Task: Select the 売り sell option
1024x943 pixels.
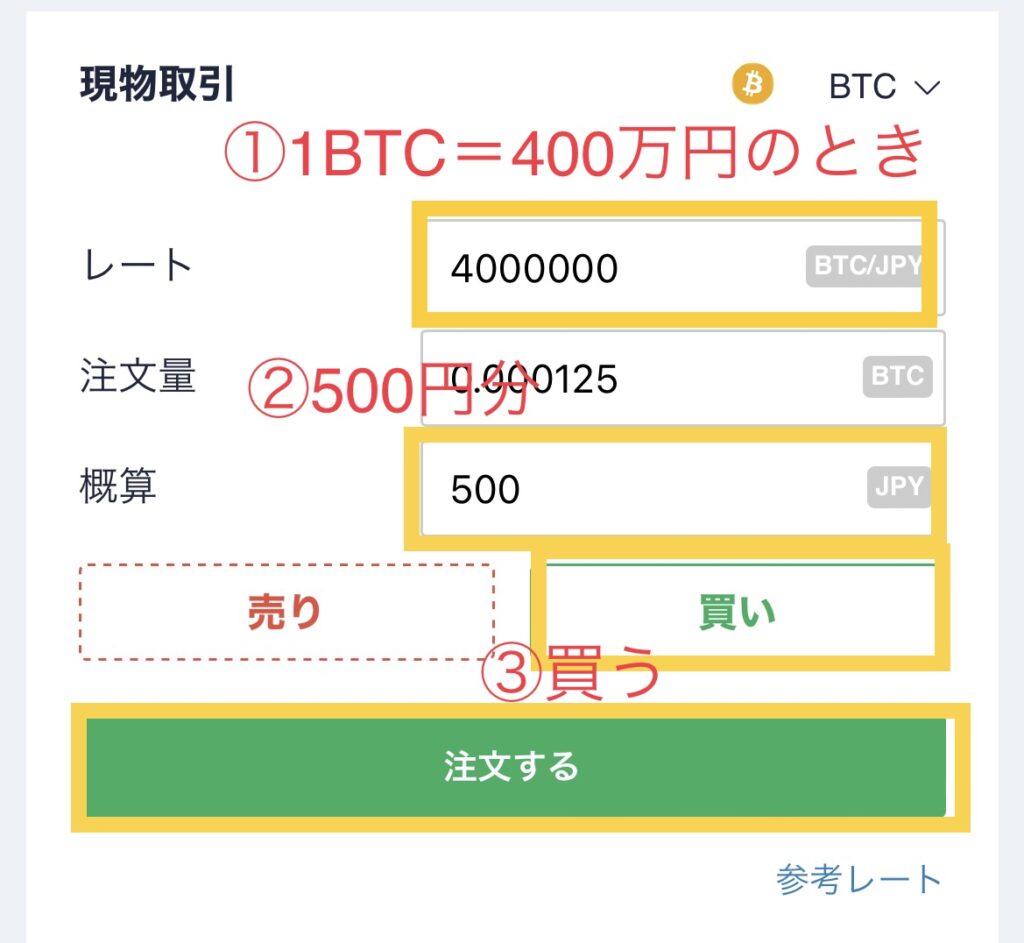Action: coord(286,613)
